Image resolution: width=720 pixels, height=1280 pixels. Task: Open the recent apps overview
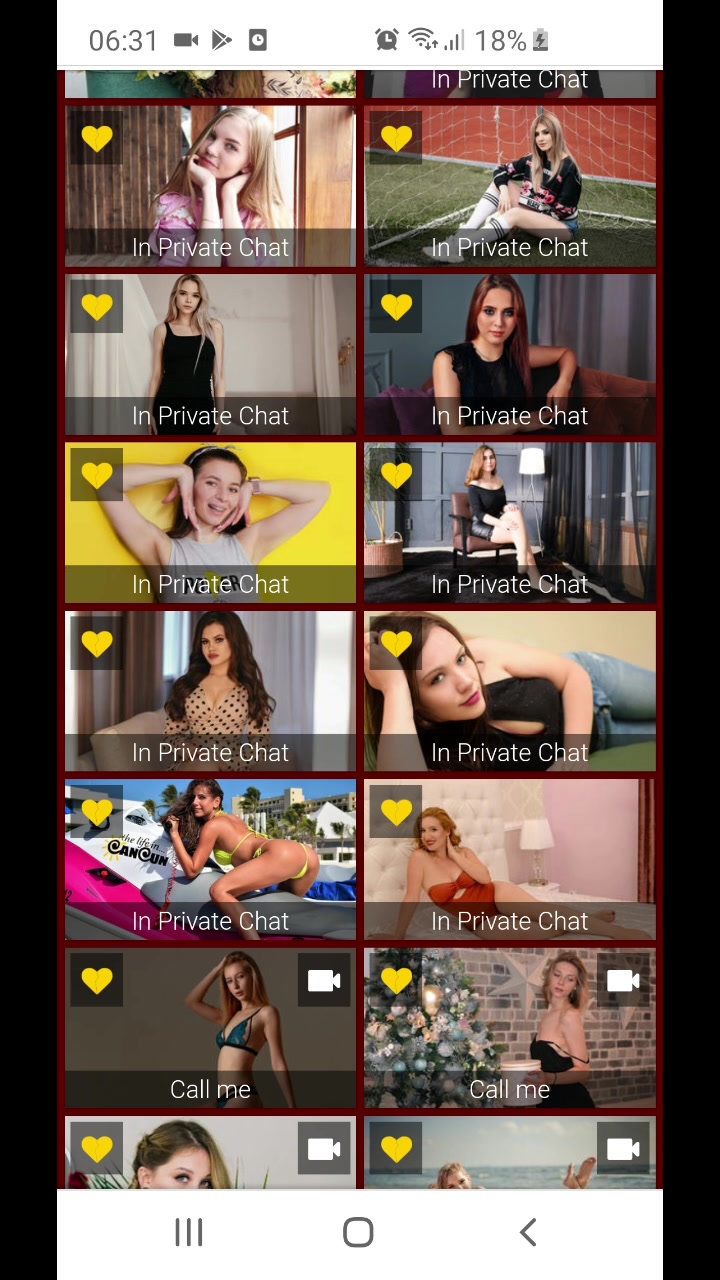pyautogui.click(x=189, y=1232)
